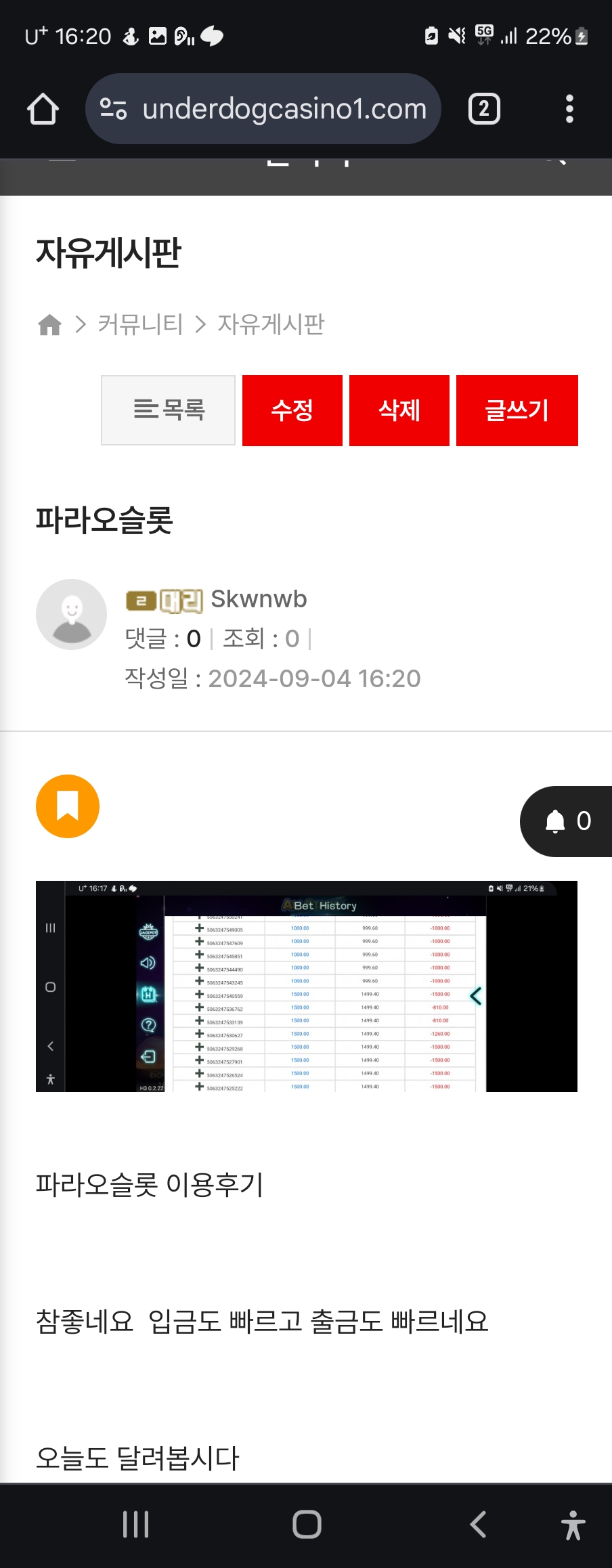The width and height of the screenshot is (612, 1568).
Task: Write a new post with 글쓰기
Action: click(x=517, y=410)
